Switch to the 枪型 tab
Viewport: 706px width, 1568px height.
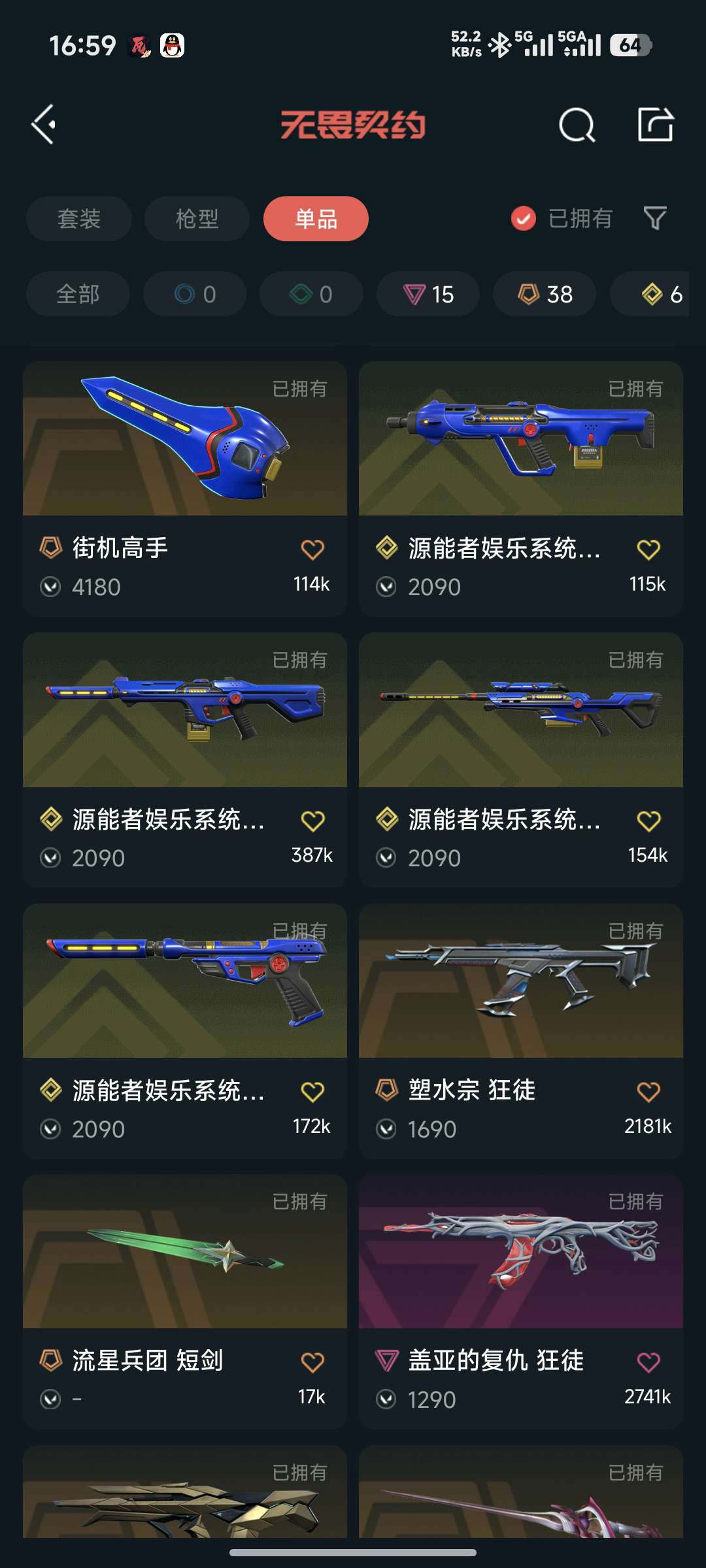(197, 219)
